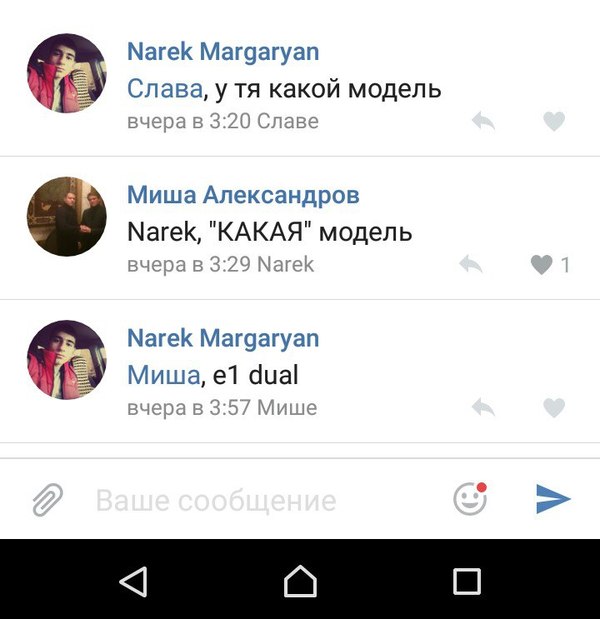Reply to Narek's comment about какой модель
Image resolution: width=600 pixels, height=619 pixels.
coord(484,122)
